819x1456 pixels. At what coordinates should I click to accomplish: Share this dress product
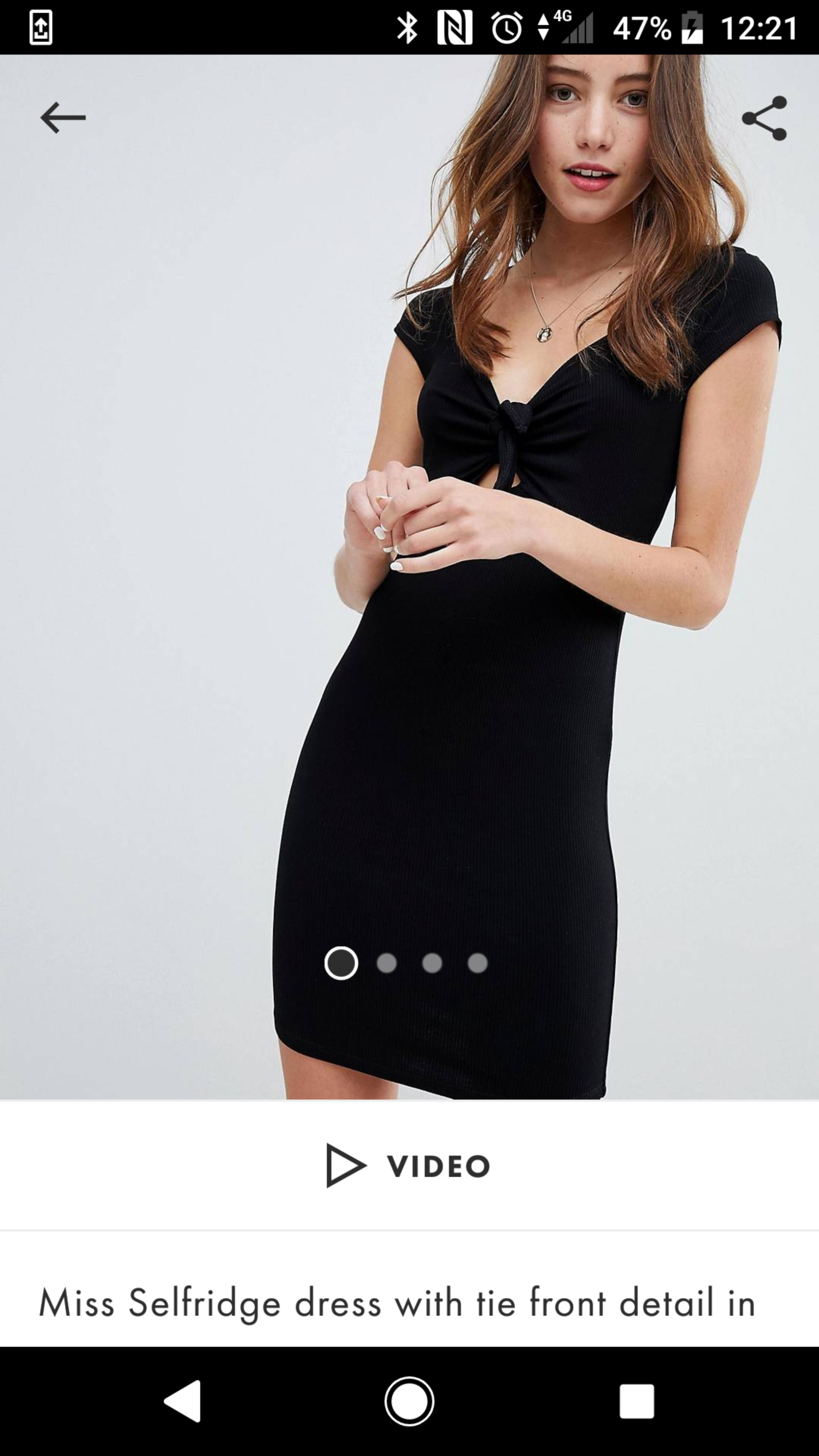tap(764, 118)
